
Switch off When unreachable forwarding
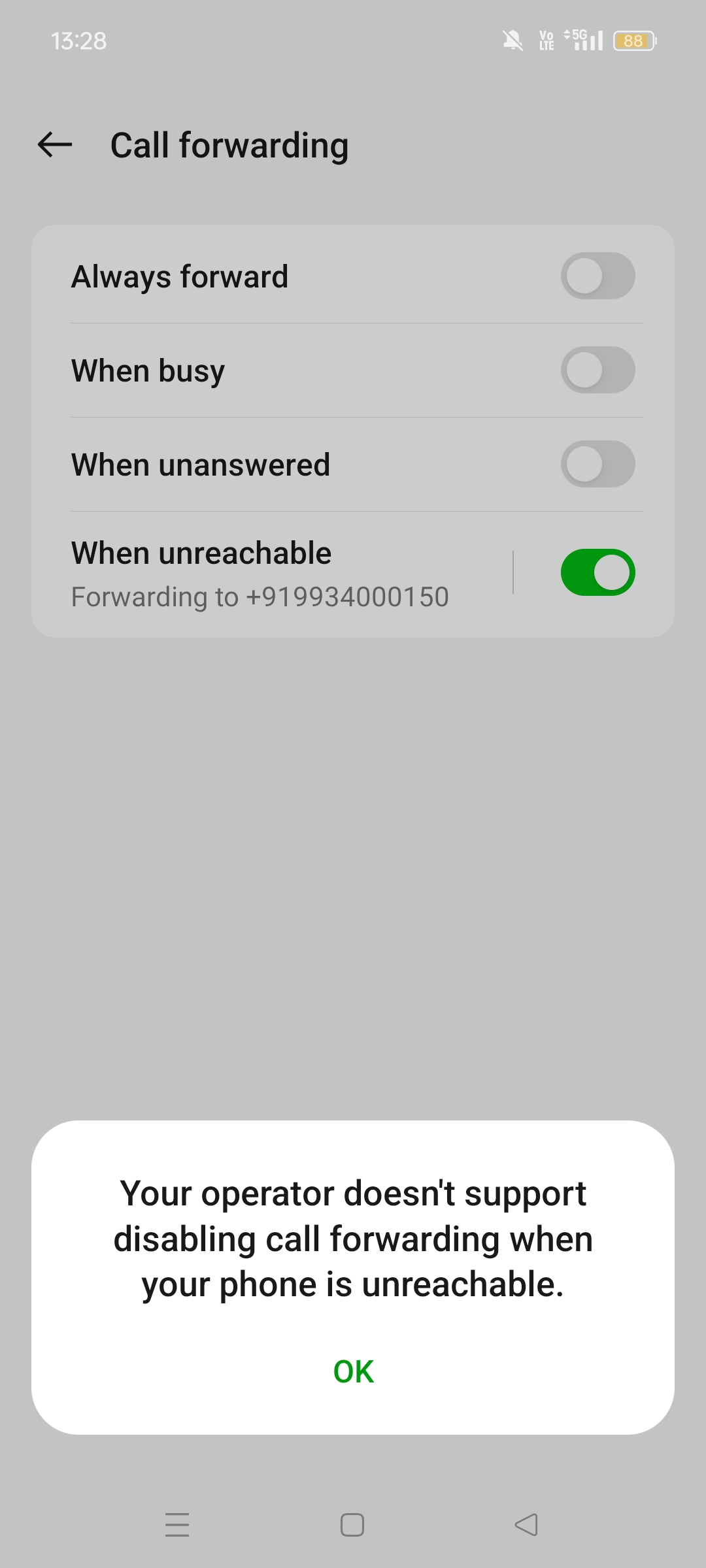(597, 572)
